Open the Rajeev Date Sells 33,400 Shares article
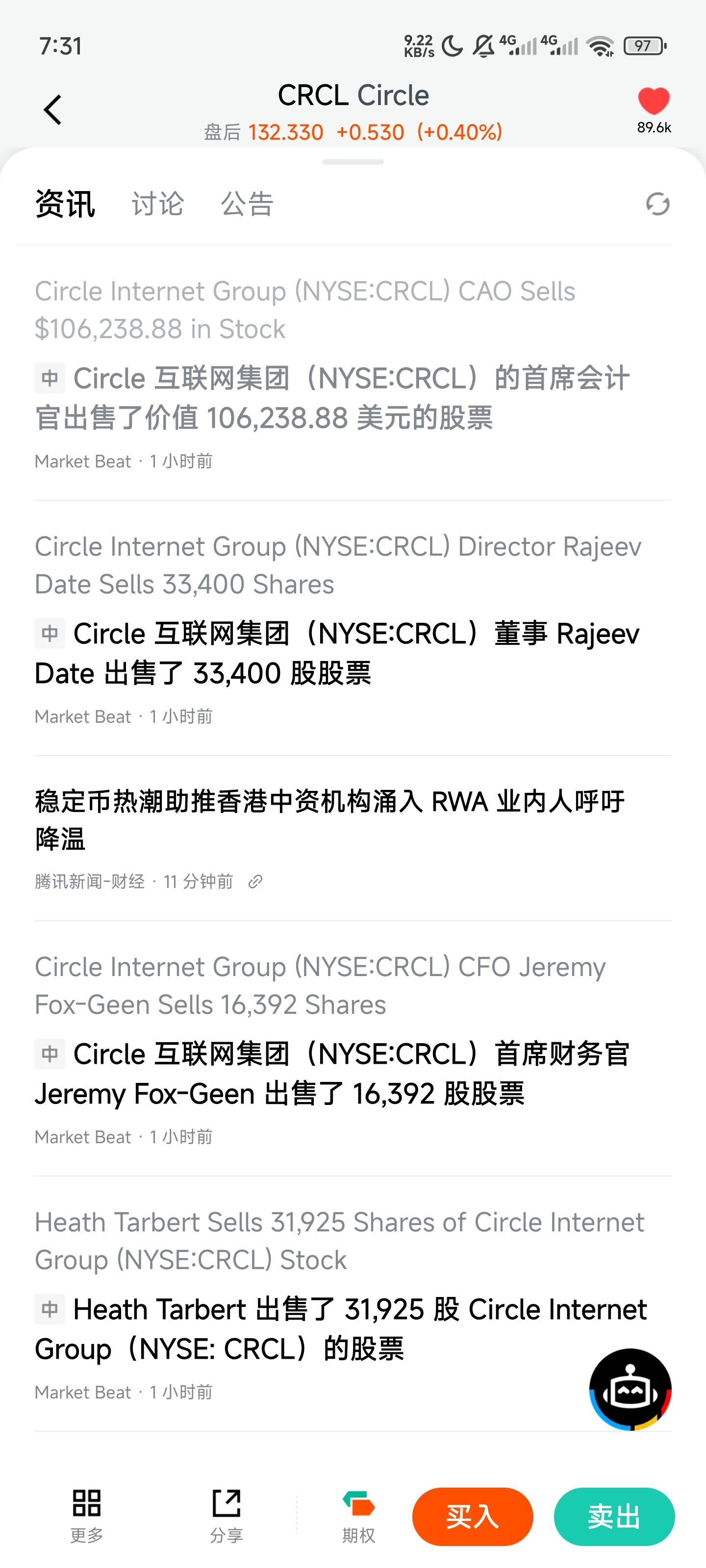706x1568 pixels. pos(353,628)
